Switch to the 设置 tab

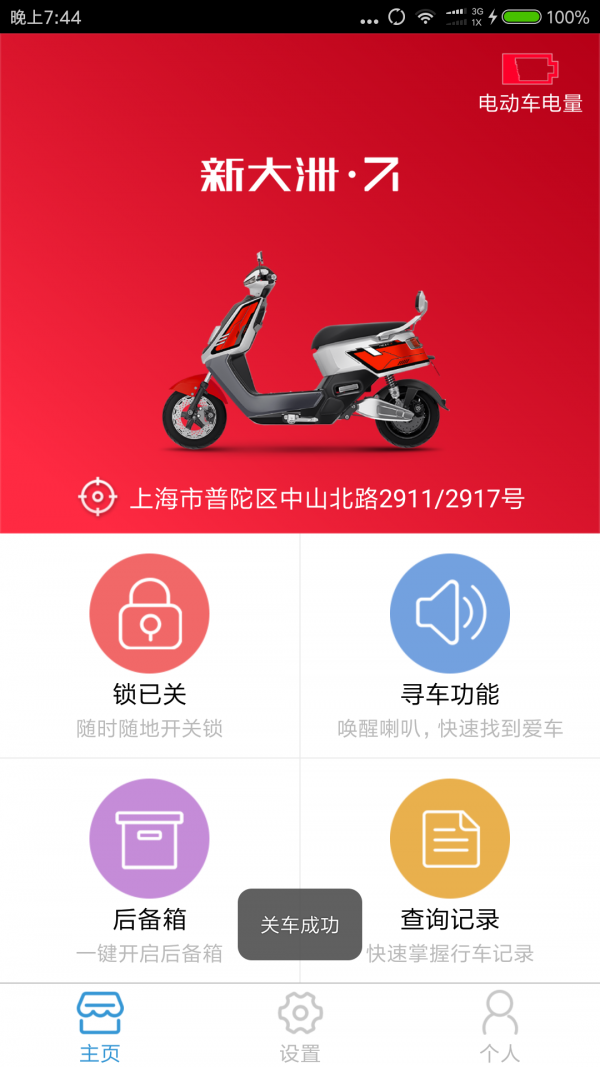click(x=300, y=1027)
